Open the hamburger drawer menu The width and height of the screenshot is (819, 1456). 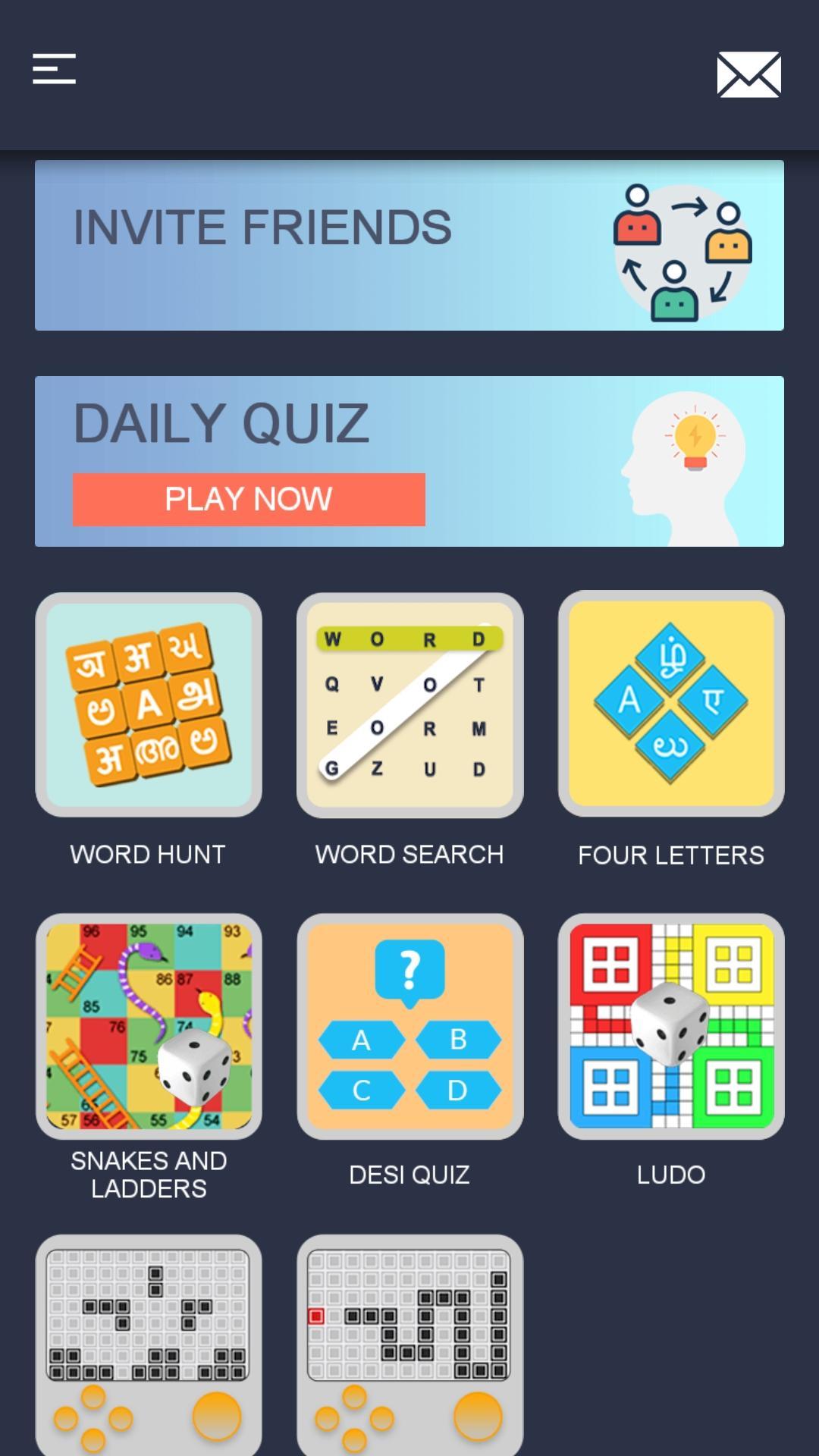[54, 69]
